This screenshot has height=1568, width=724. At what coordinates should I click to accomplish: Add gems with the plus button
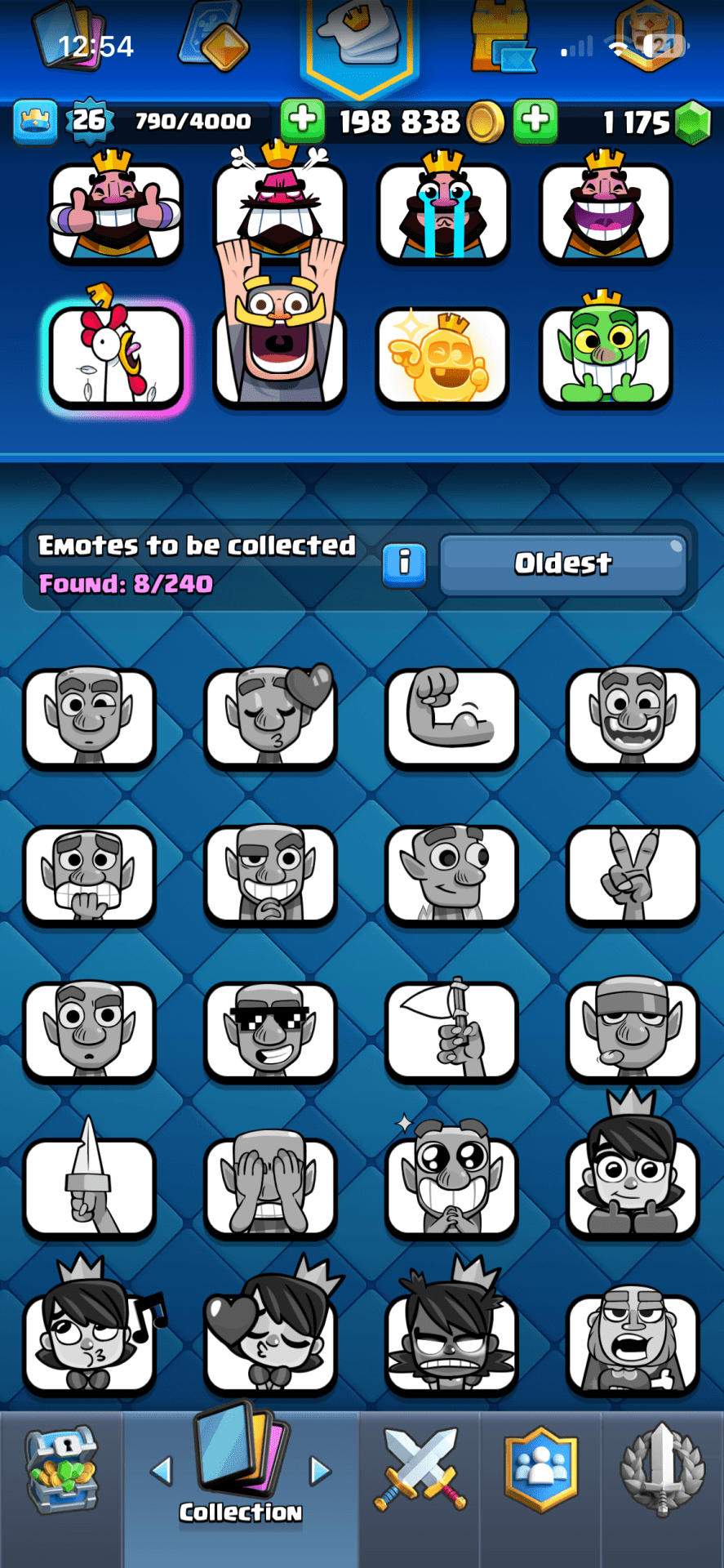click(x=535, y=121)
